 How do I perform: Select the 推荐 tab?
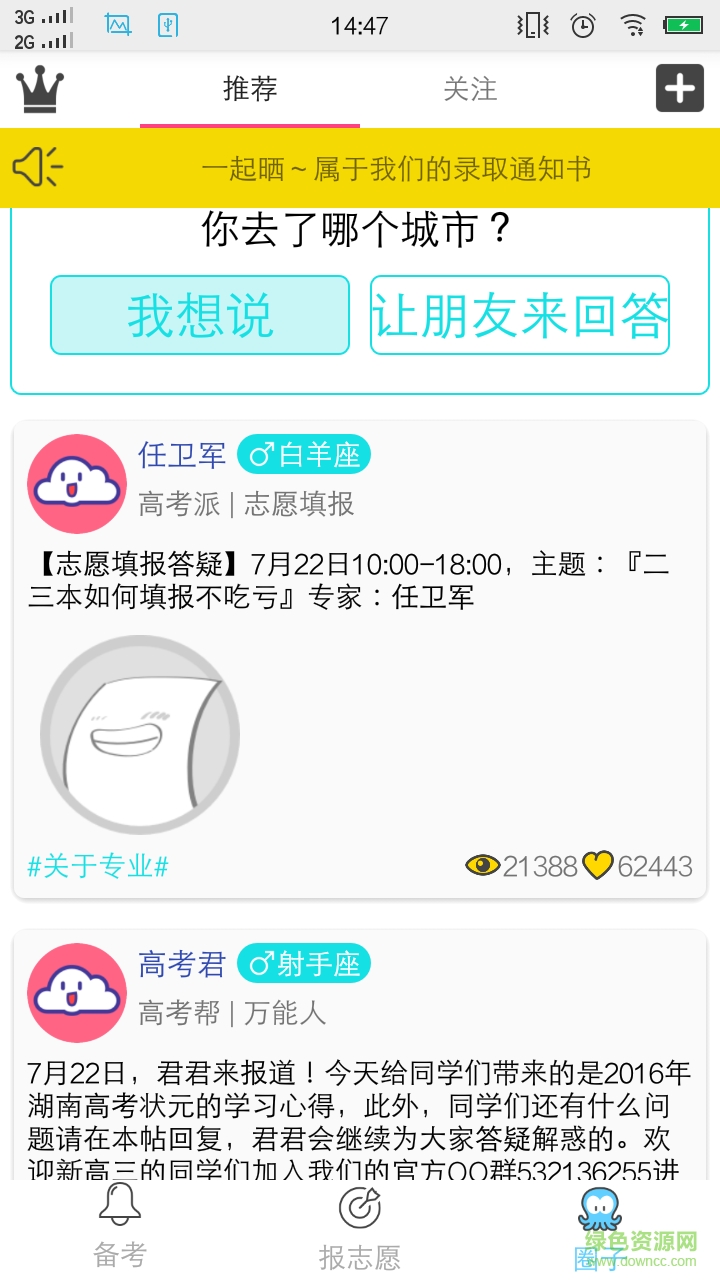[x=248, y=88]
